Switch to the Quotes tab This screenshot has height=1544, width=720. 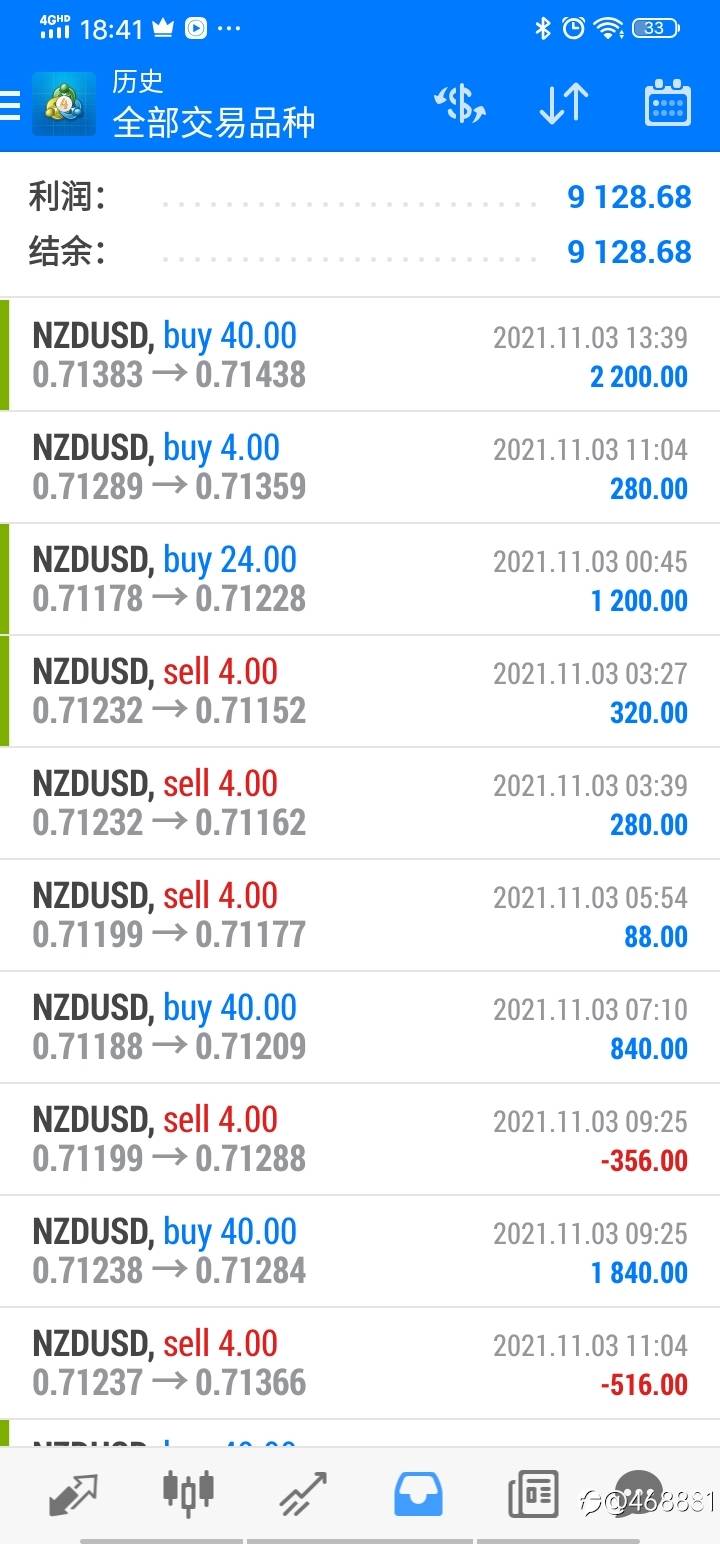point(73,1494)
